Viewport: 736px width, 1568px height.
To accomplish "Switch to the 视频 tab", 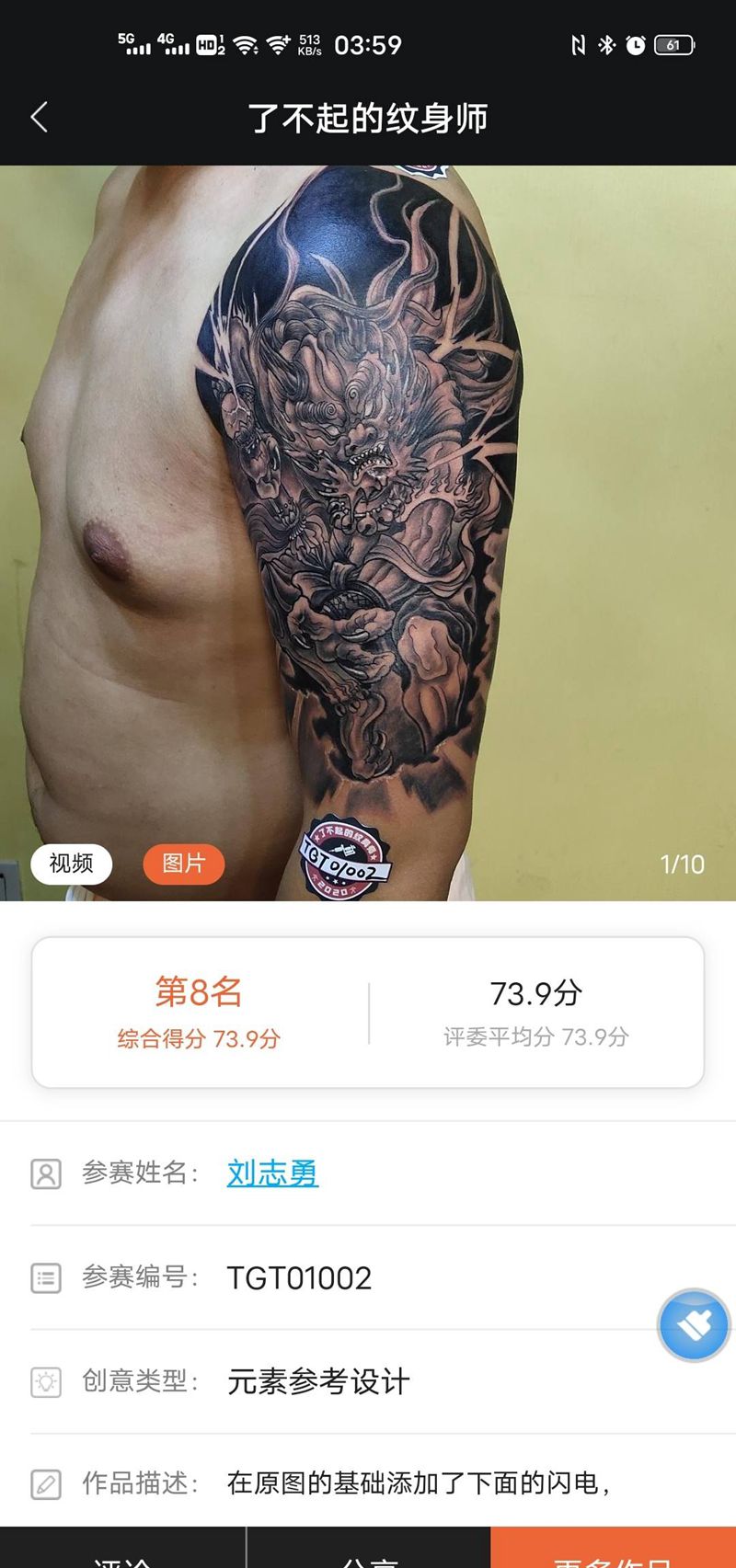I will click(x=71, y=864).
